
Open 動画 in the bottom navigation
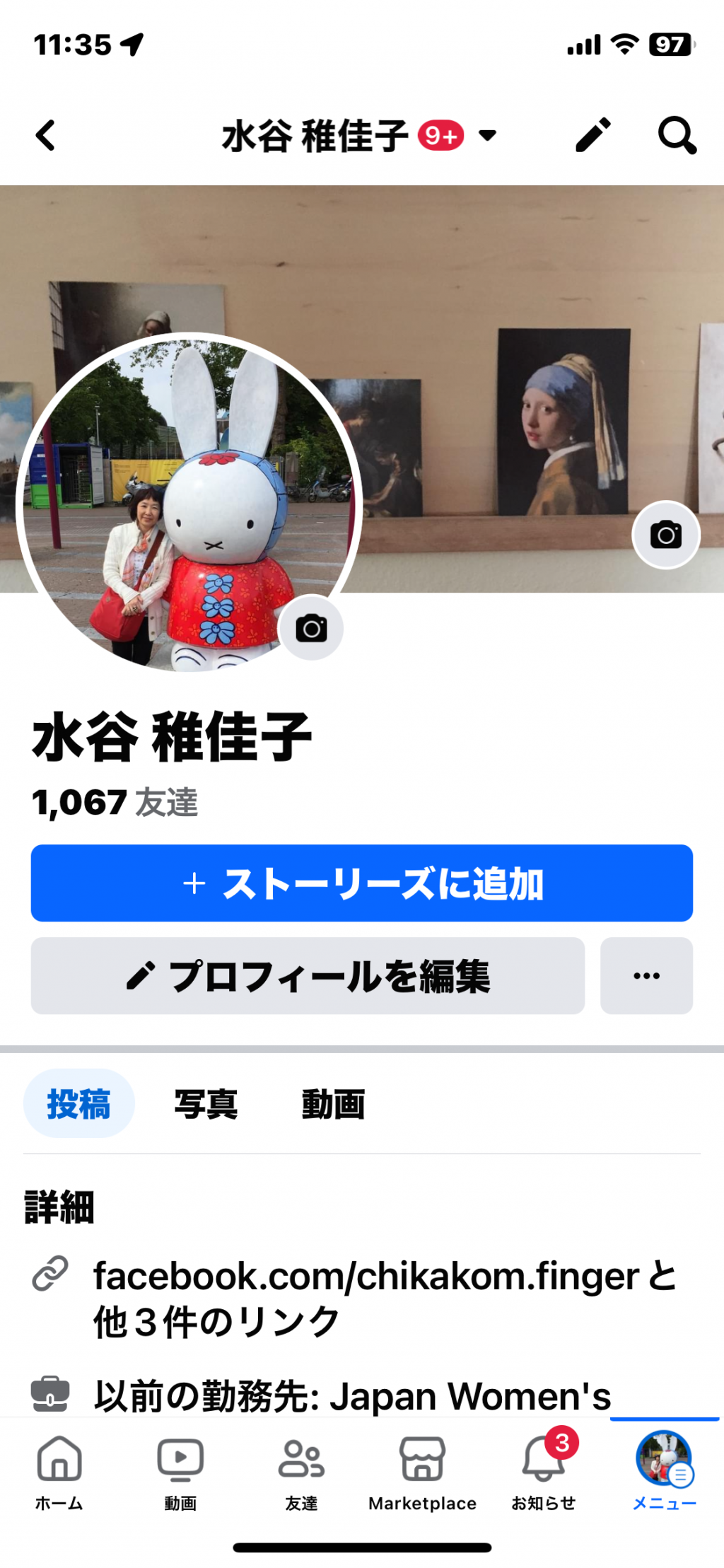point(180,1472)
